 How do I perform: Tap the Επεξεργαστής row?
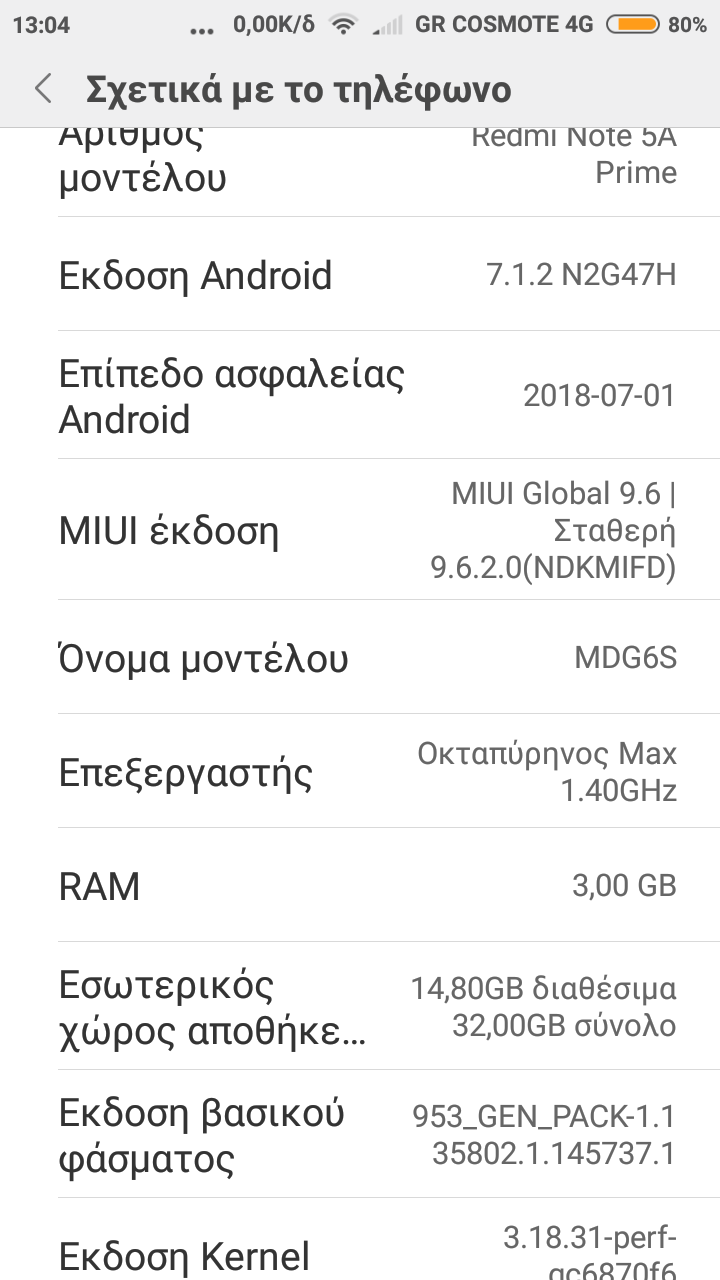click(360, 772)
